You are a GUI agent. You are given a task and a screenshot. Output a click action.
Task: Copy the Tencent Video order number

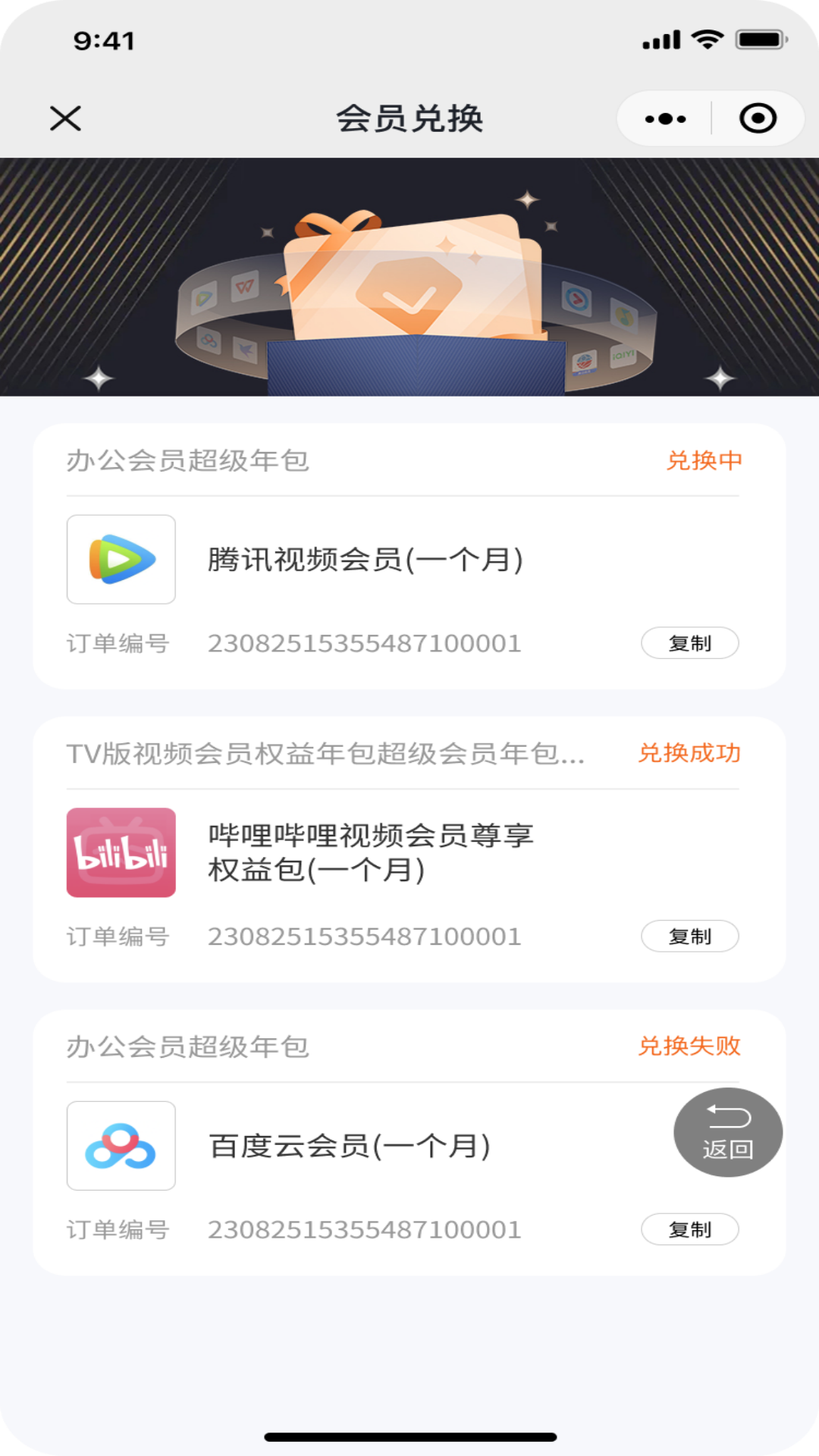(x=690, y=643)
